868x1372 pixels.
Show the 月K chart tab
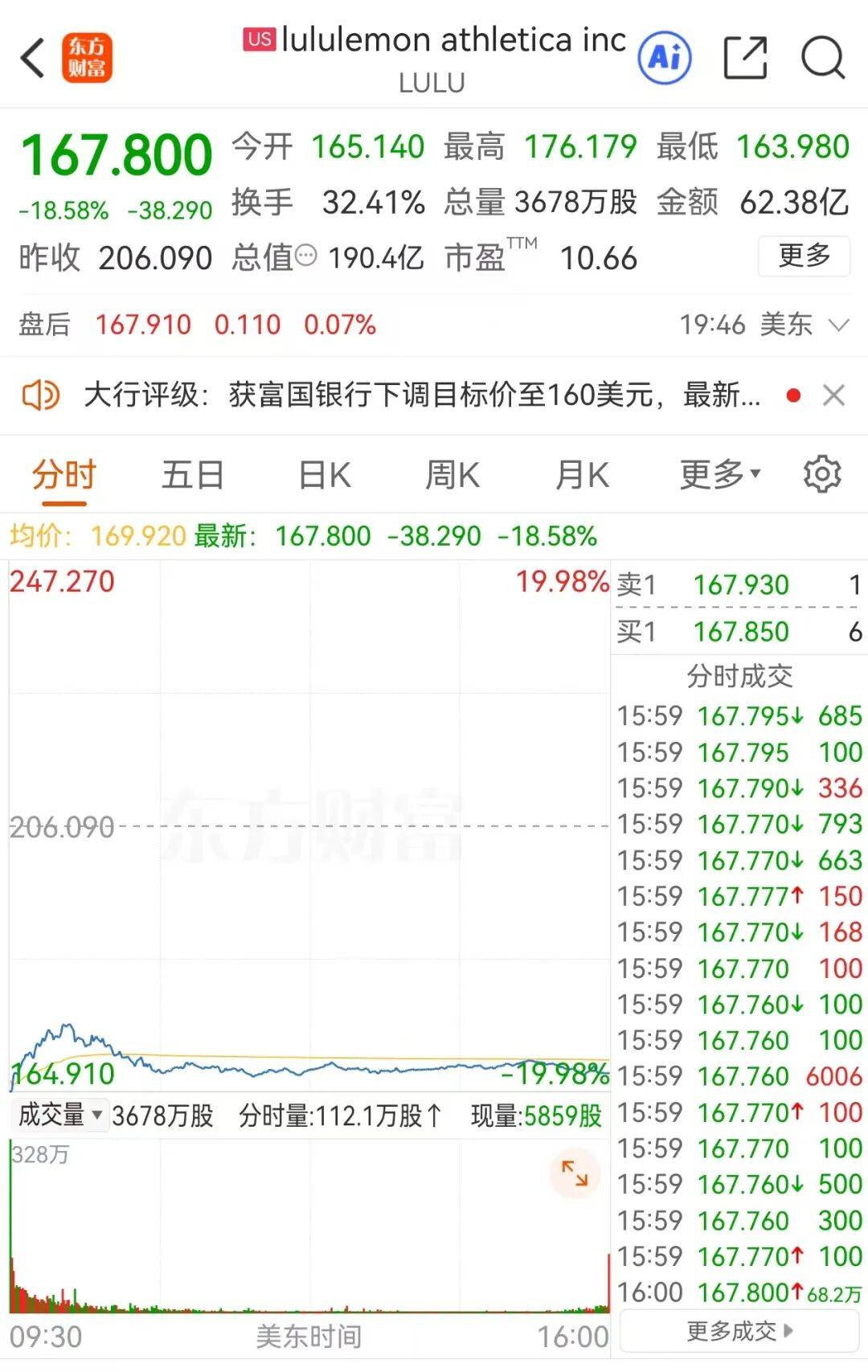click(582, 475)
